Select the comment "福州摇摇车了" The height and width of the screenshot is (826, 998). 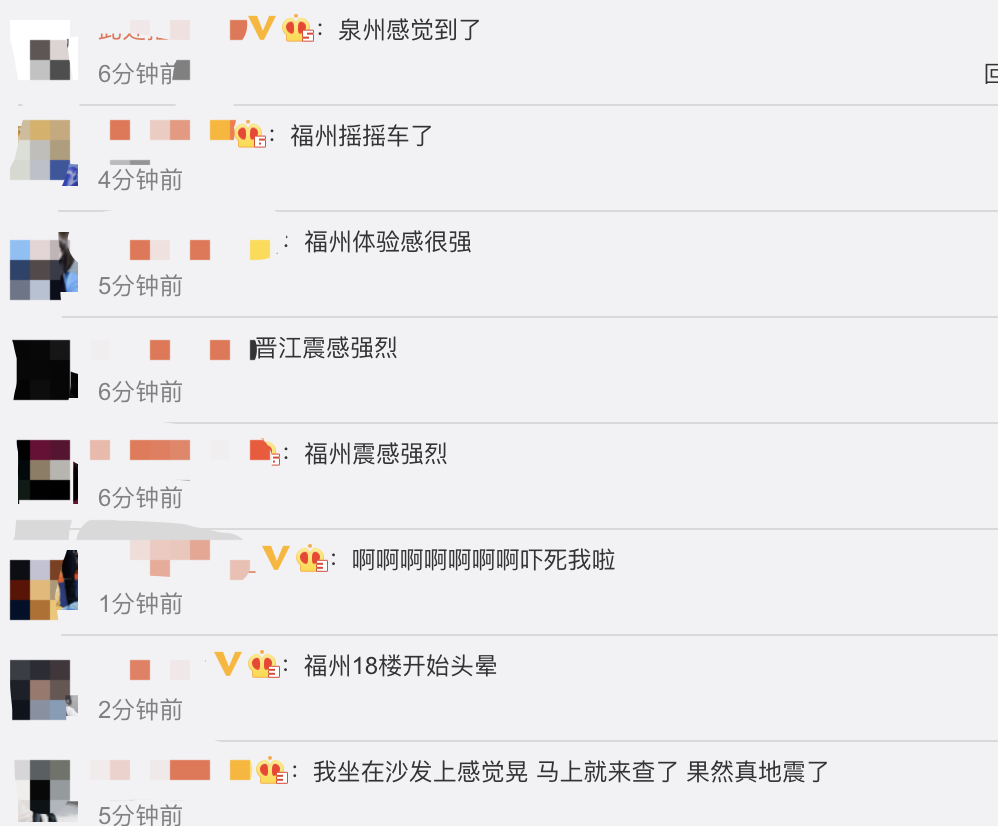(361, 136)
